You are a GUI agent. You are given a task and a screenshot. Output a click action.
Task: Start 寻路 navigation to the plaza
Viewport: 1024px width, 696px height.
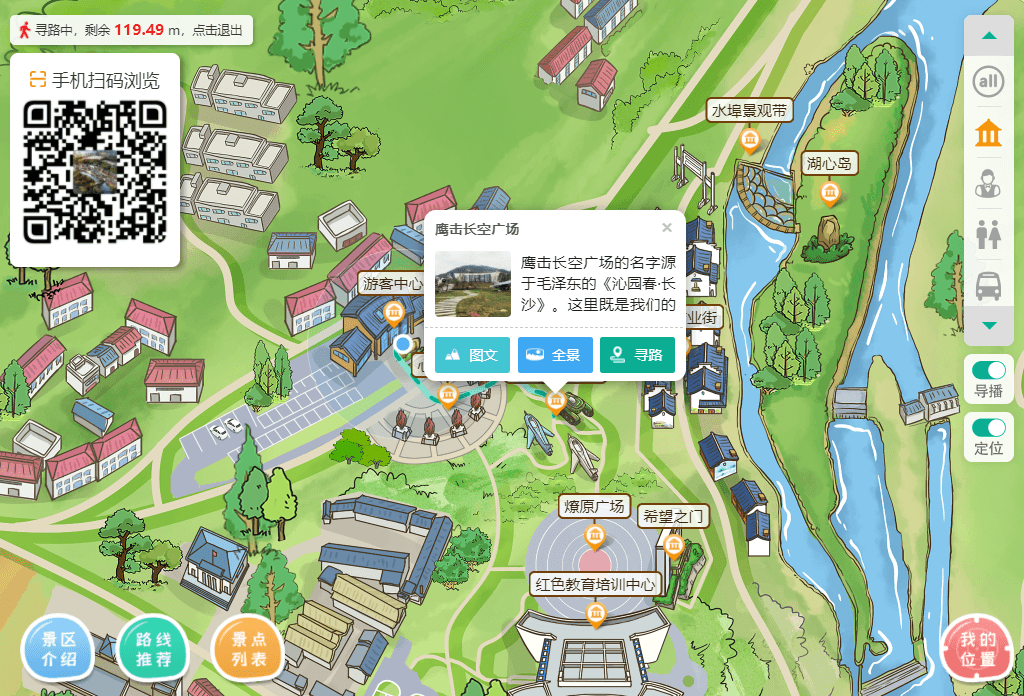[x=637, y=355]
